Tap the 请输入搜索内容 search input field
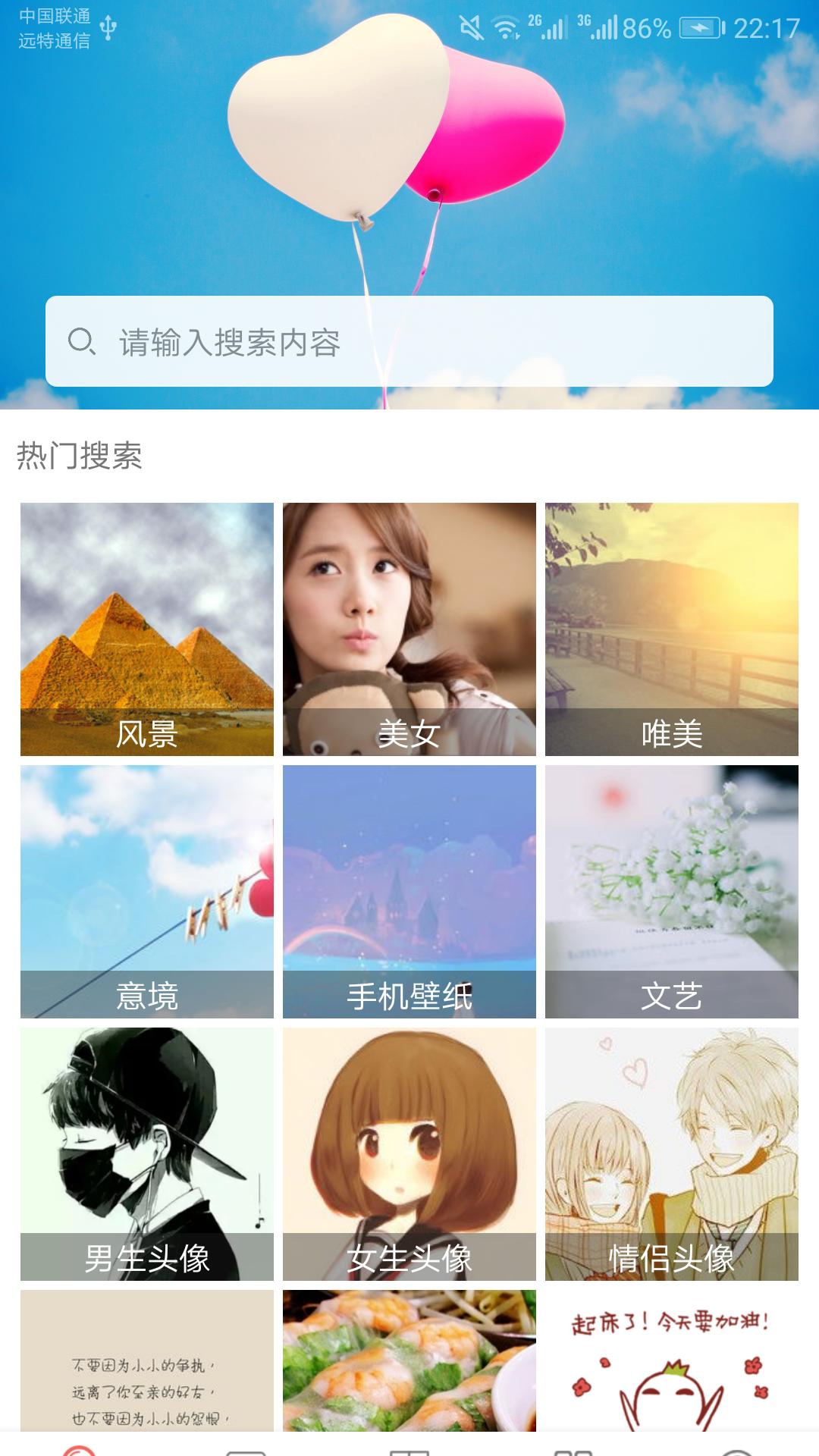This screenshot has height=1456, width=819. [409, 342]
